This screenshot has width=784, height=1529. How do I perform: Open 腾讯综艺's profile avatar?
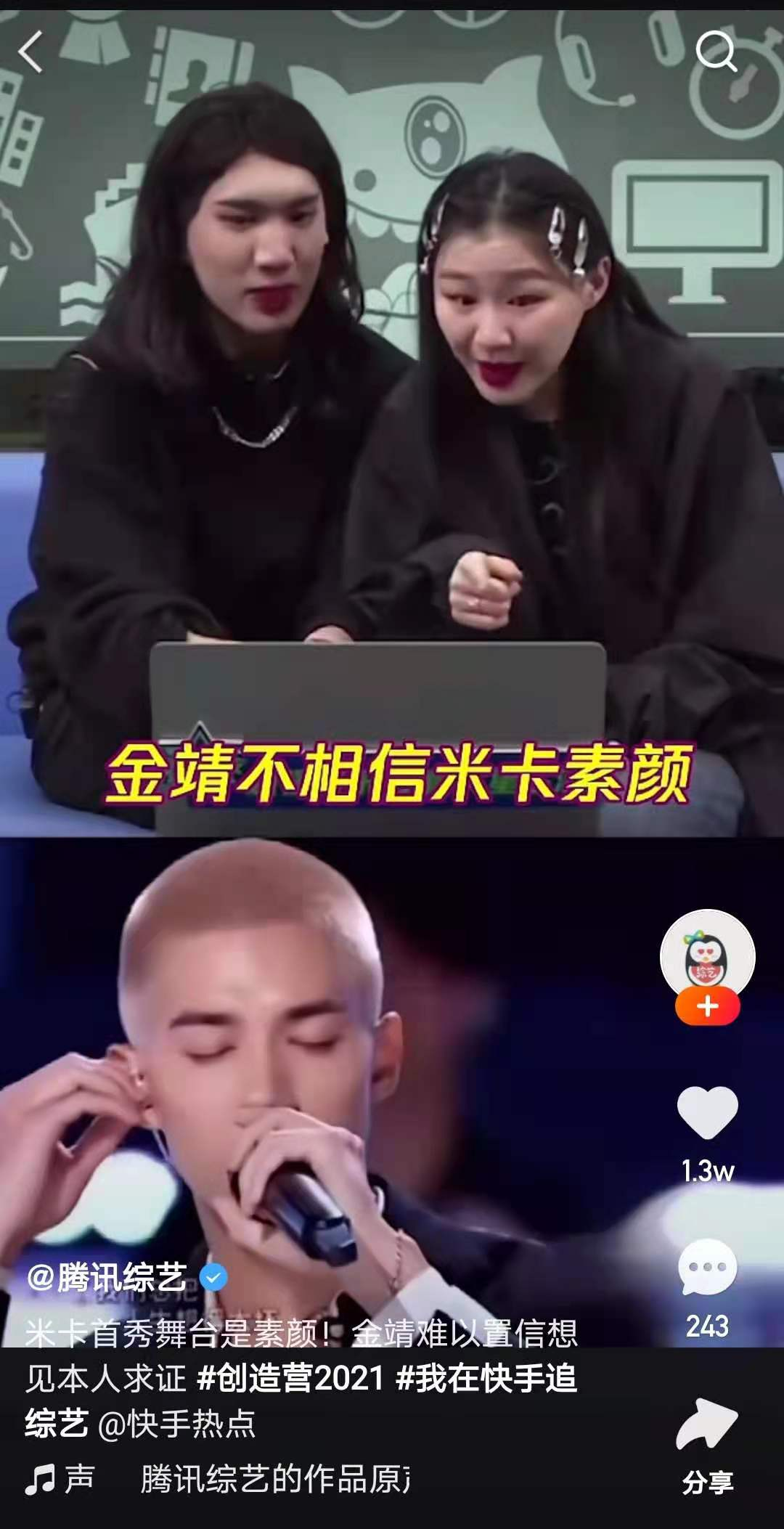(707, 957)
